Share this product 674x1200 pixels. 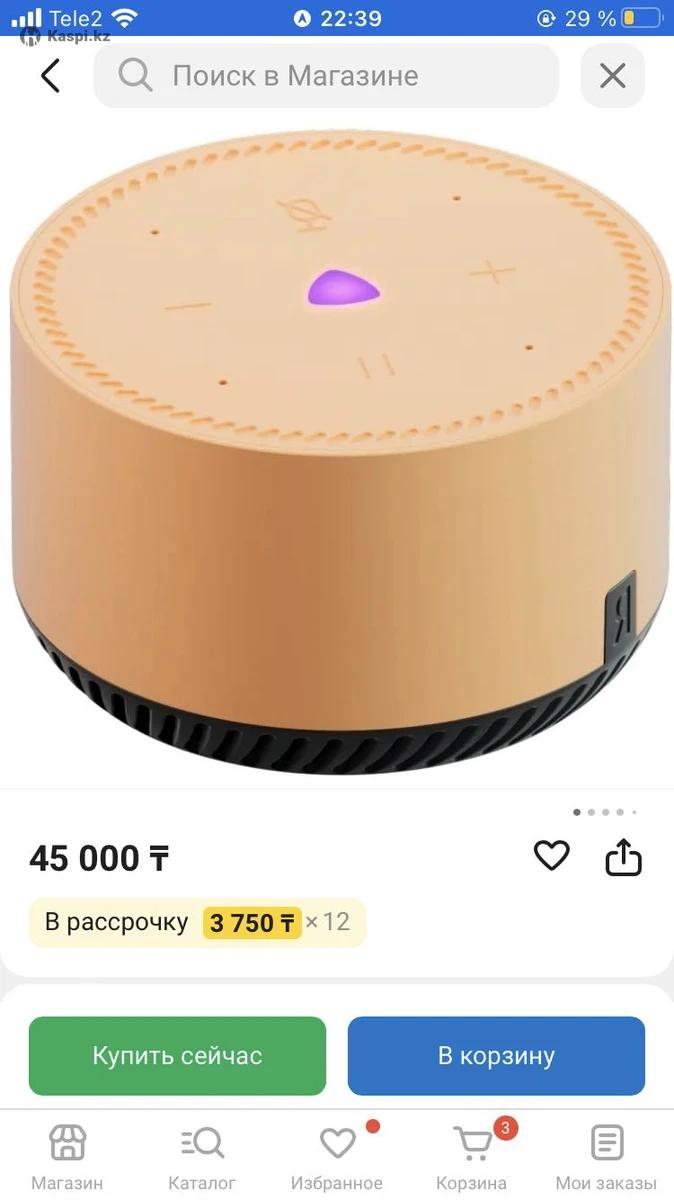tap(623, 857)
